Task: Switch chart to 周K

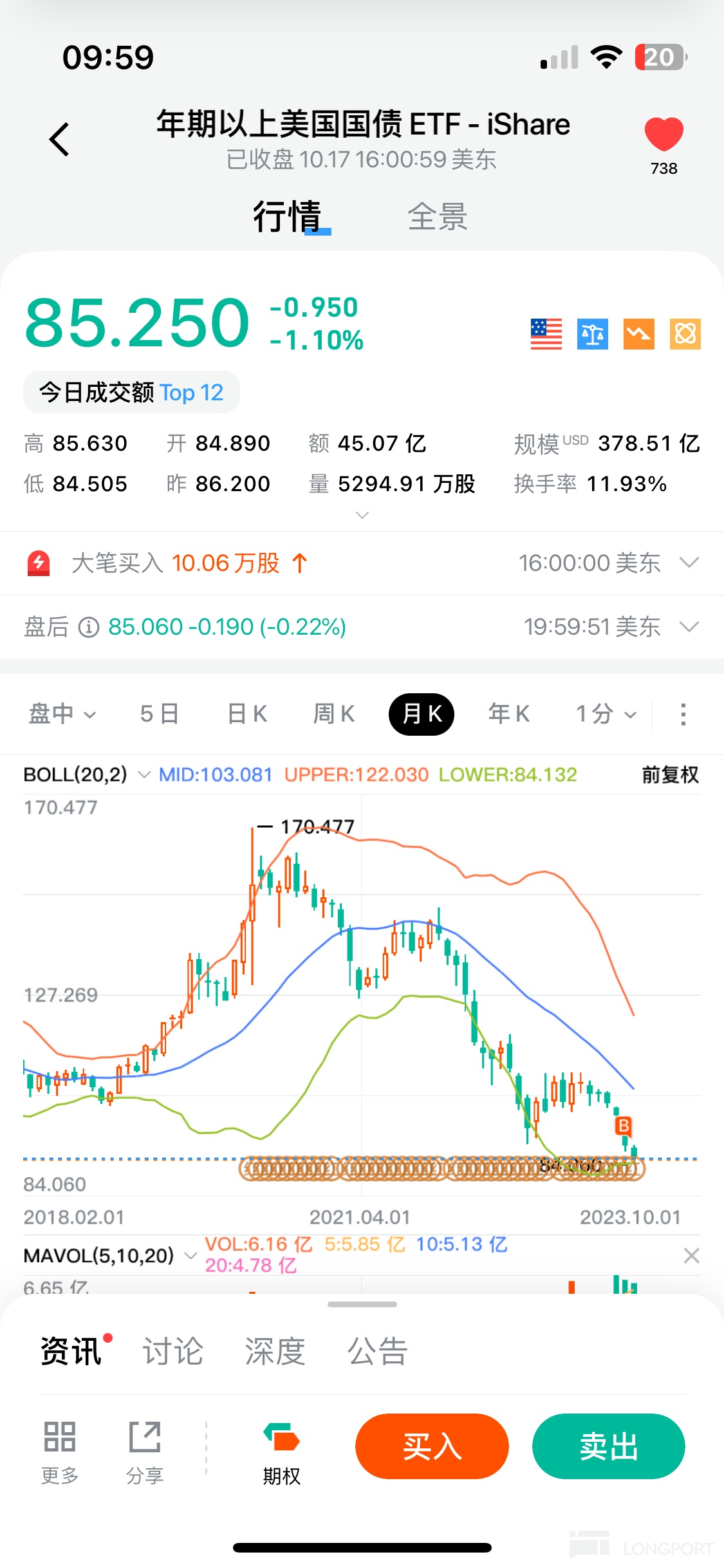Action: (x=334, y=714)
